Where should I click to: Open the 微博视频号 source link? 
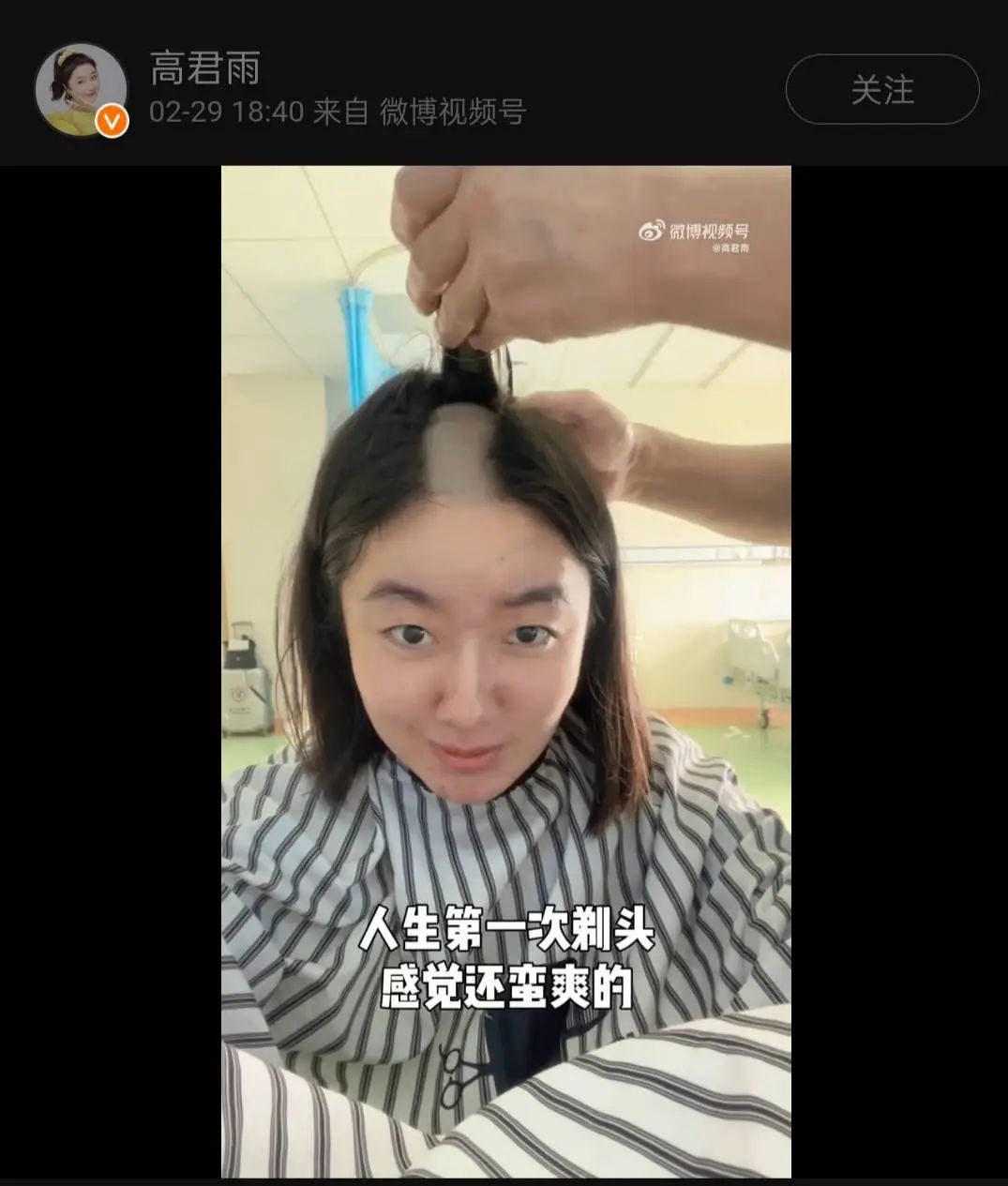coord(452,113)
